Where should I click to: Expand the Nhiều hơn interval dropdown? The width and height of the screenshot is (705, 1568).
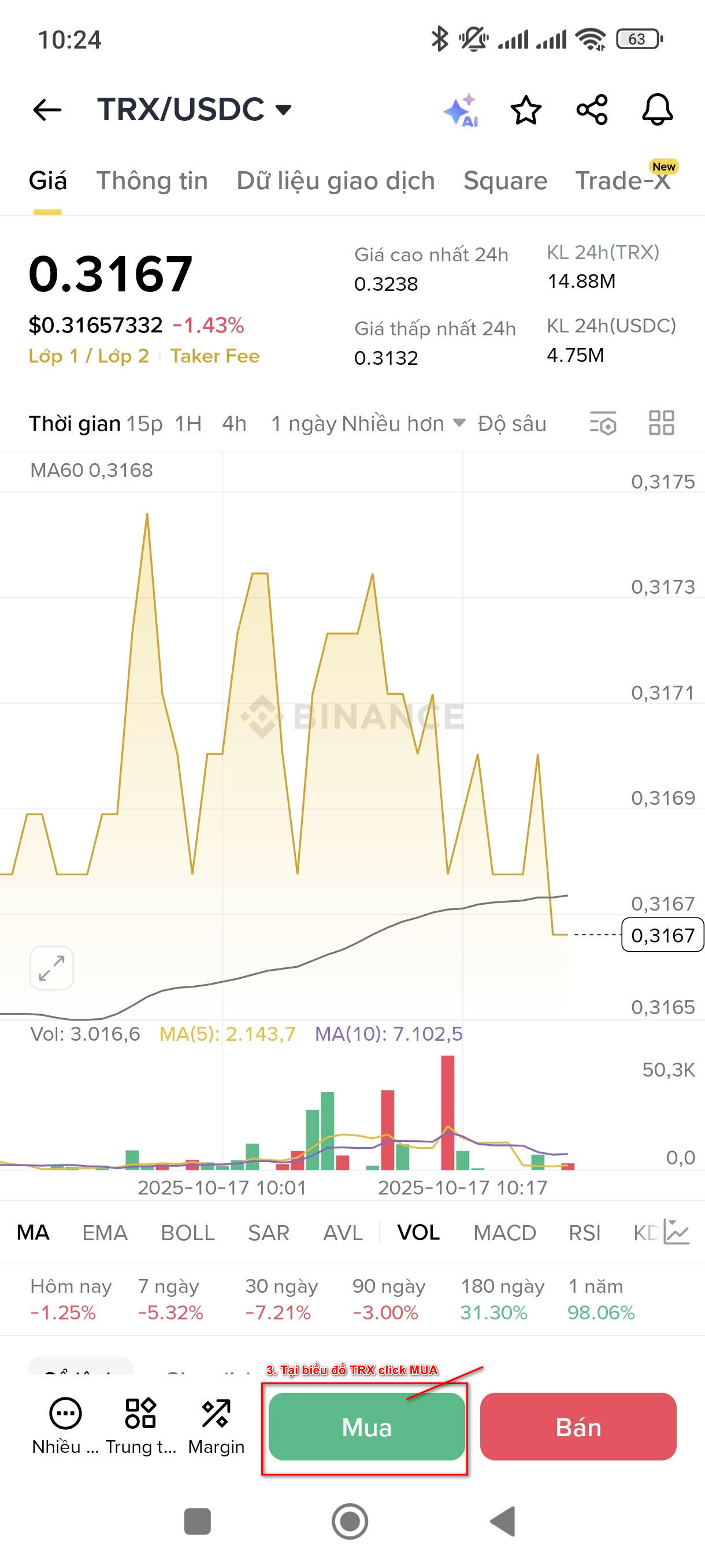[404, 424]
